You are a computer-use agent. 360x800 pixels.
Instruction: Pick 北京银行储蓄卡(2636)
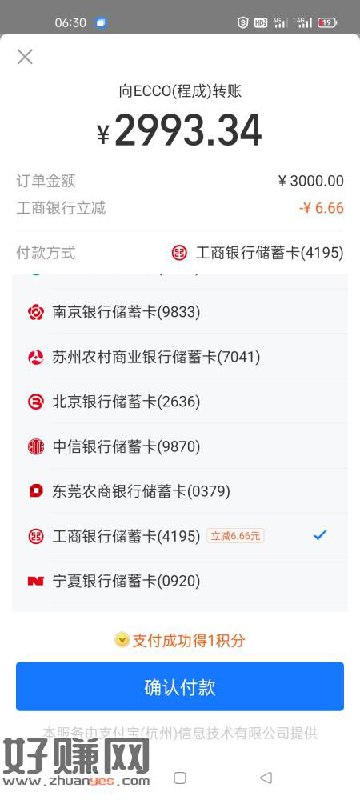click(180, 402)
